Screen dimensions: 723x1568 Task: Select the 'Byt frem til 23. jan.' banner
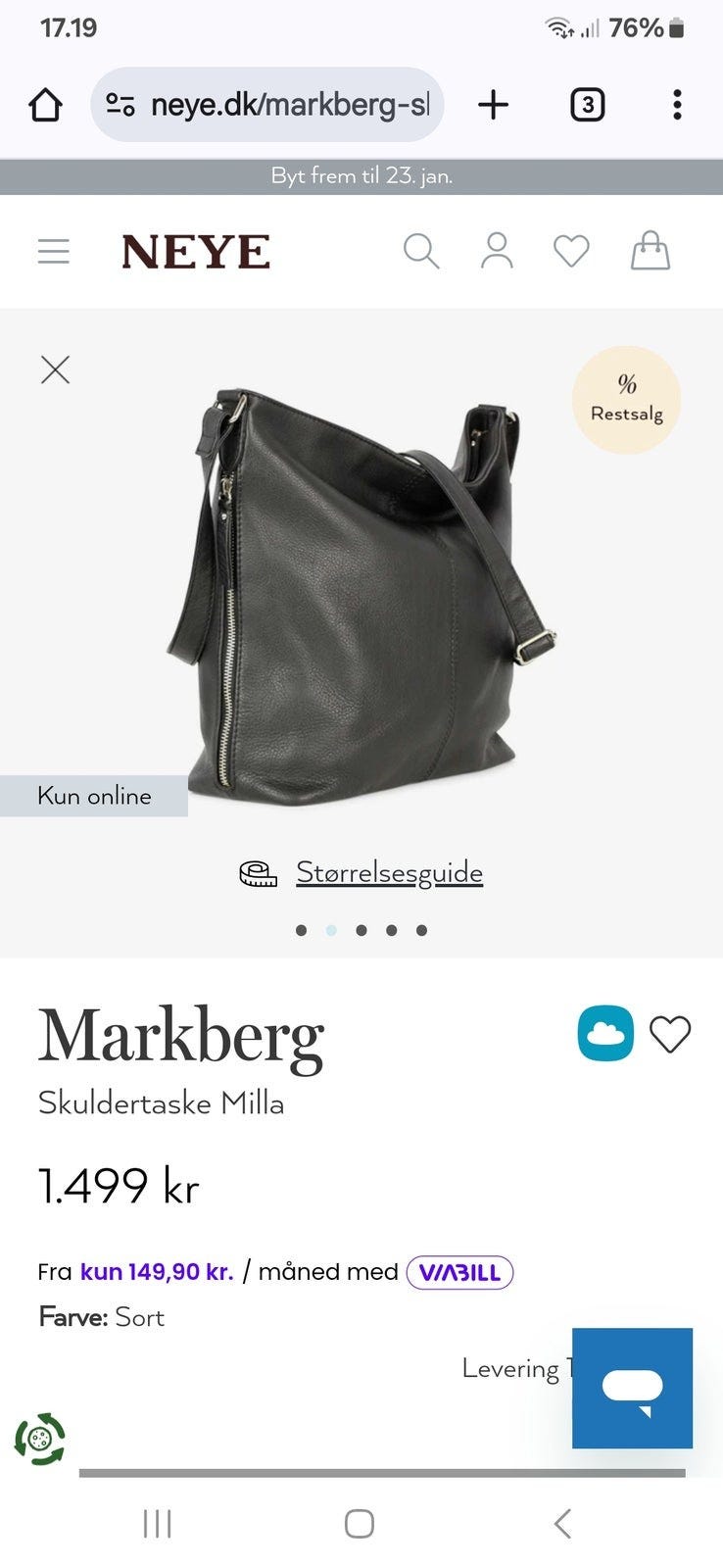(361, 177)
